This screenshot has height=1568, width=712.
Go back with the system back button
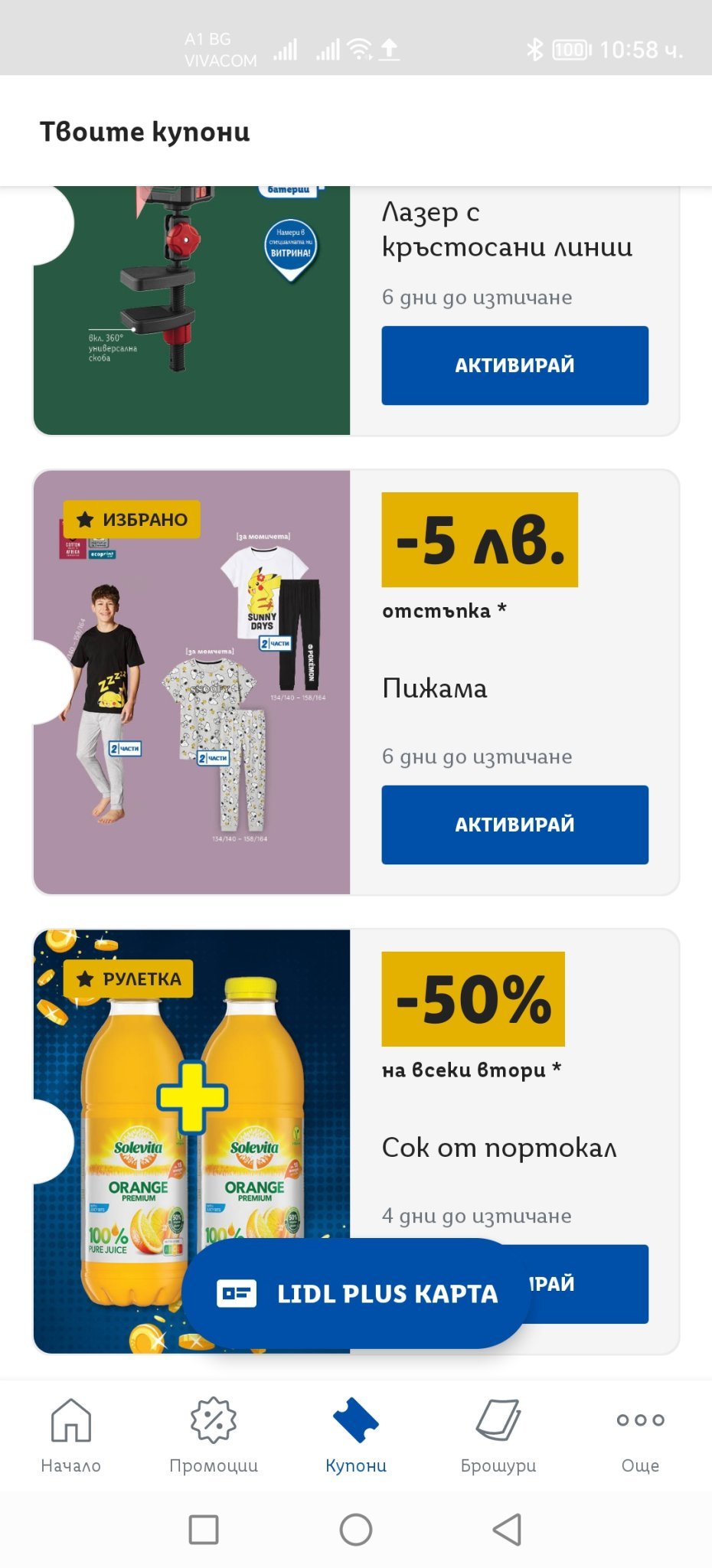(507, 1530)
